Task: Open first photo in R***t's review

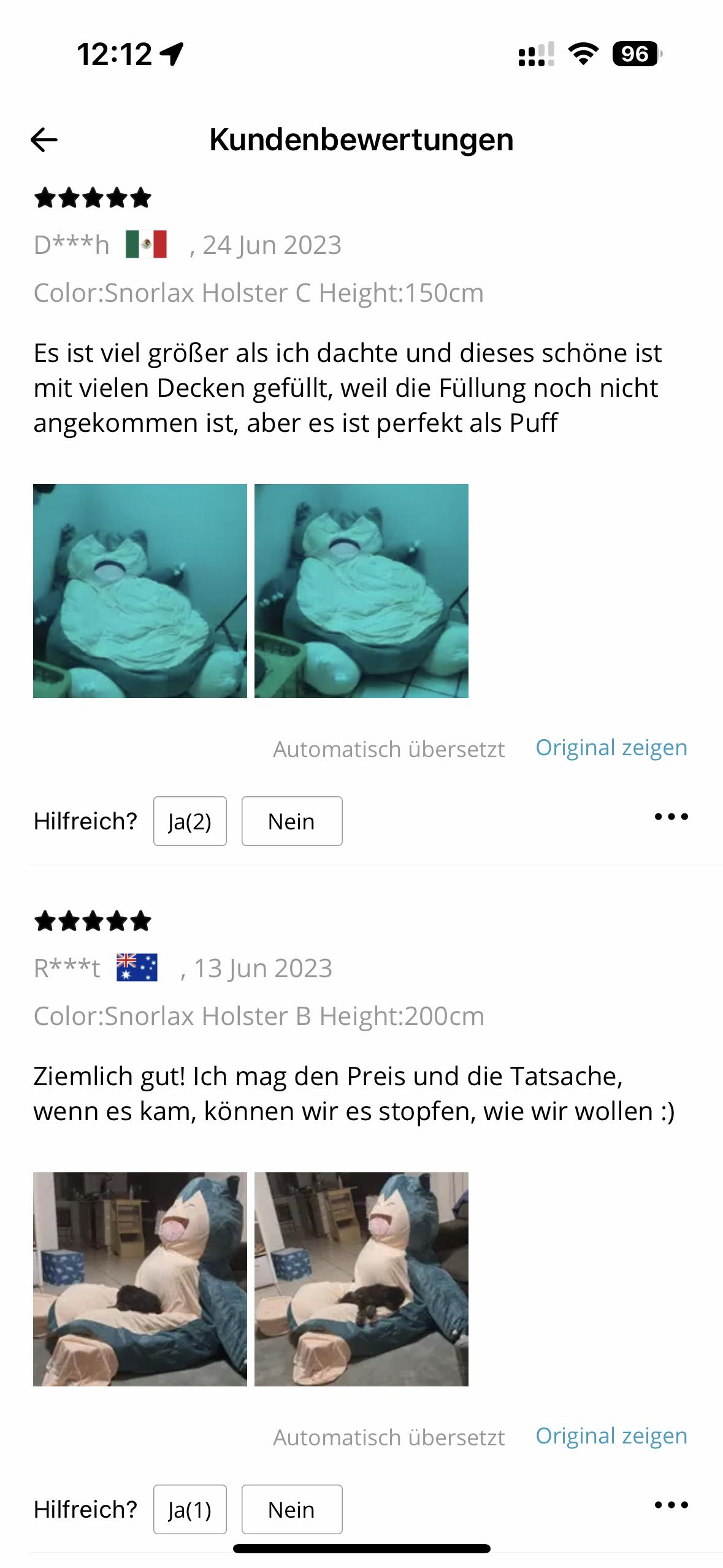Action: [140, 1279]
